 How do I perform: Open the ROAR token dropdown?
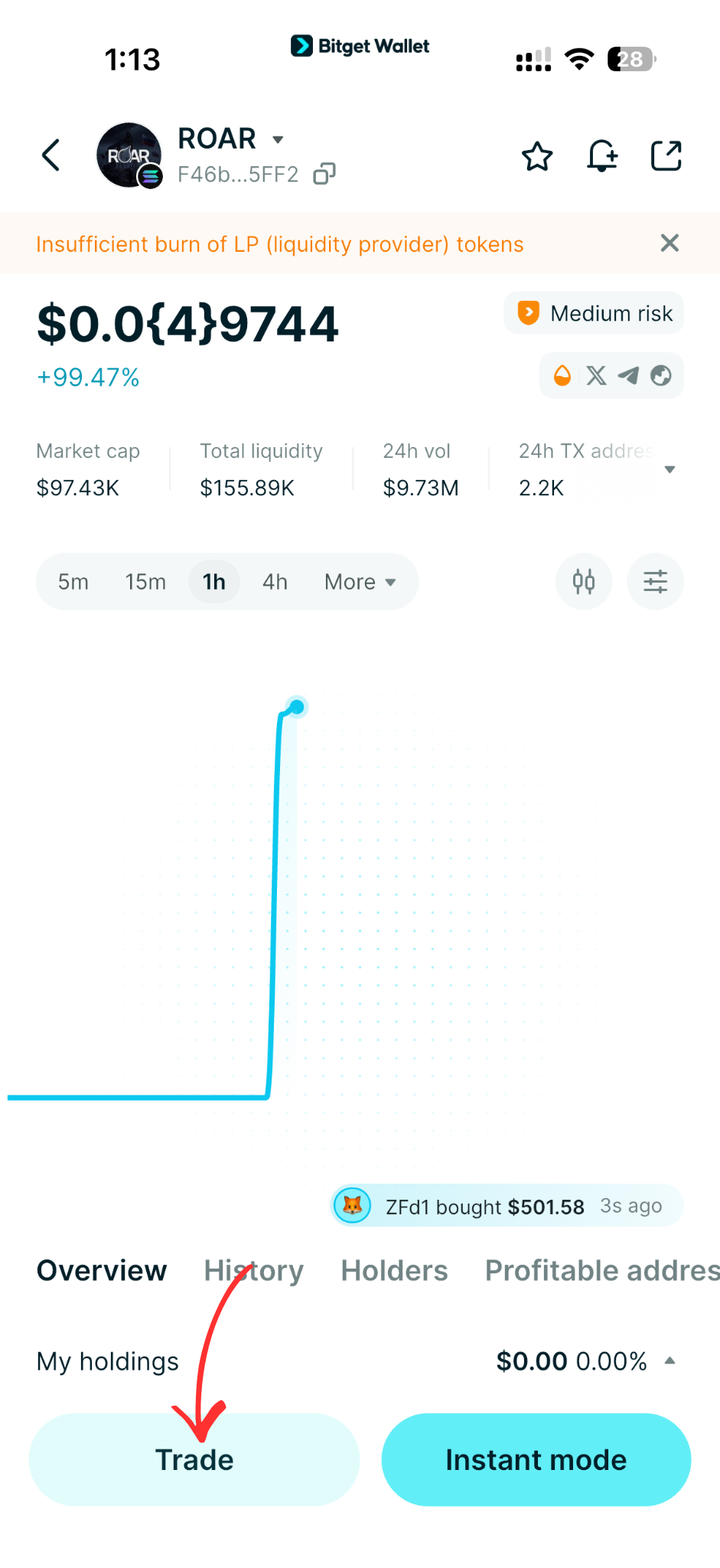point(277,139)
